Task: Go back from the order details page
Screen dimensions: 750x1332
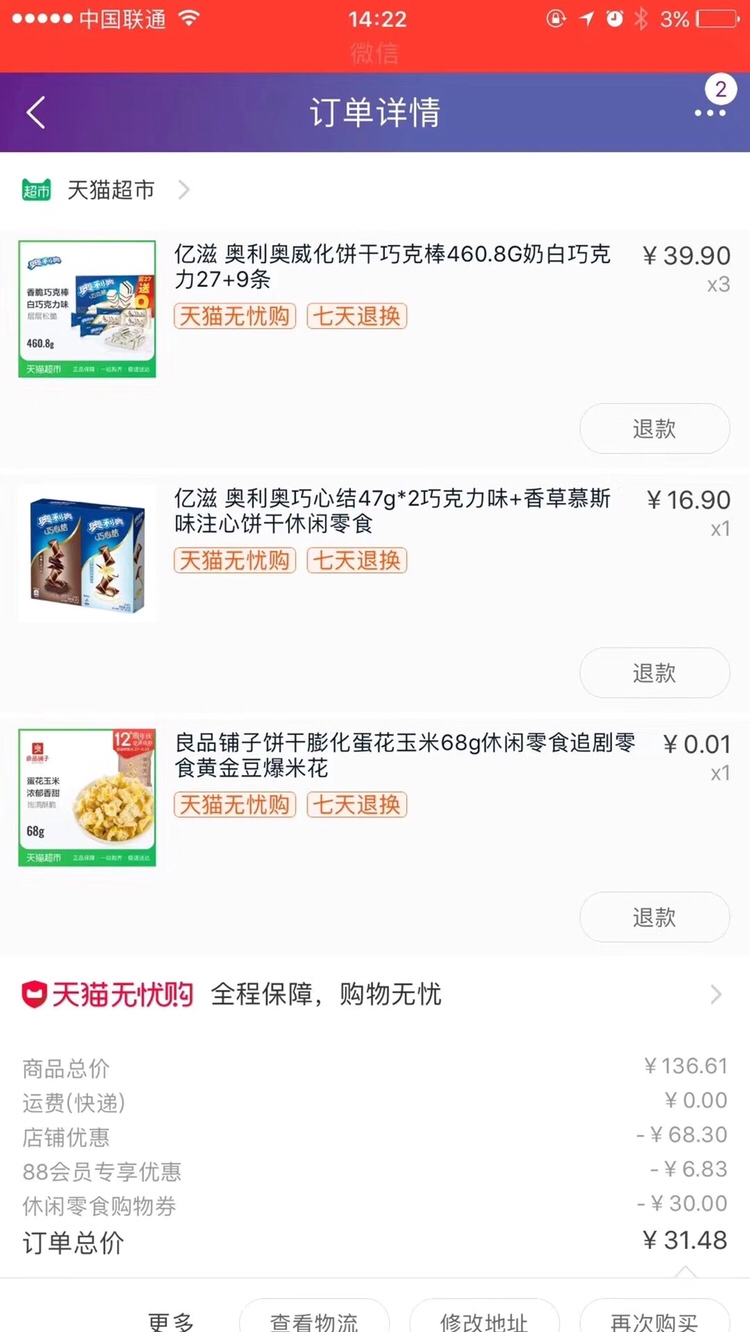Action: 36,113
